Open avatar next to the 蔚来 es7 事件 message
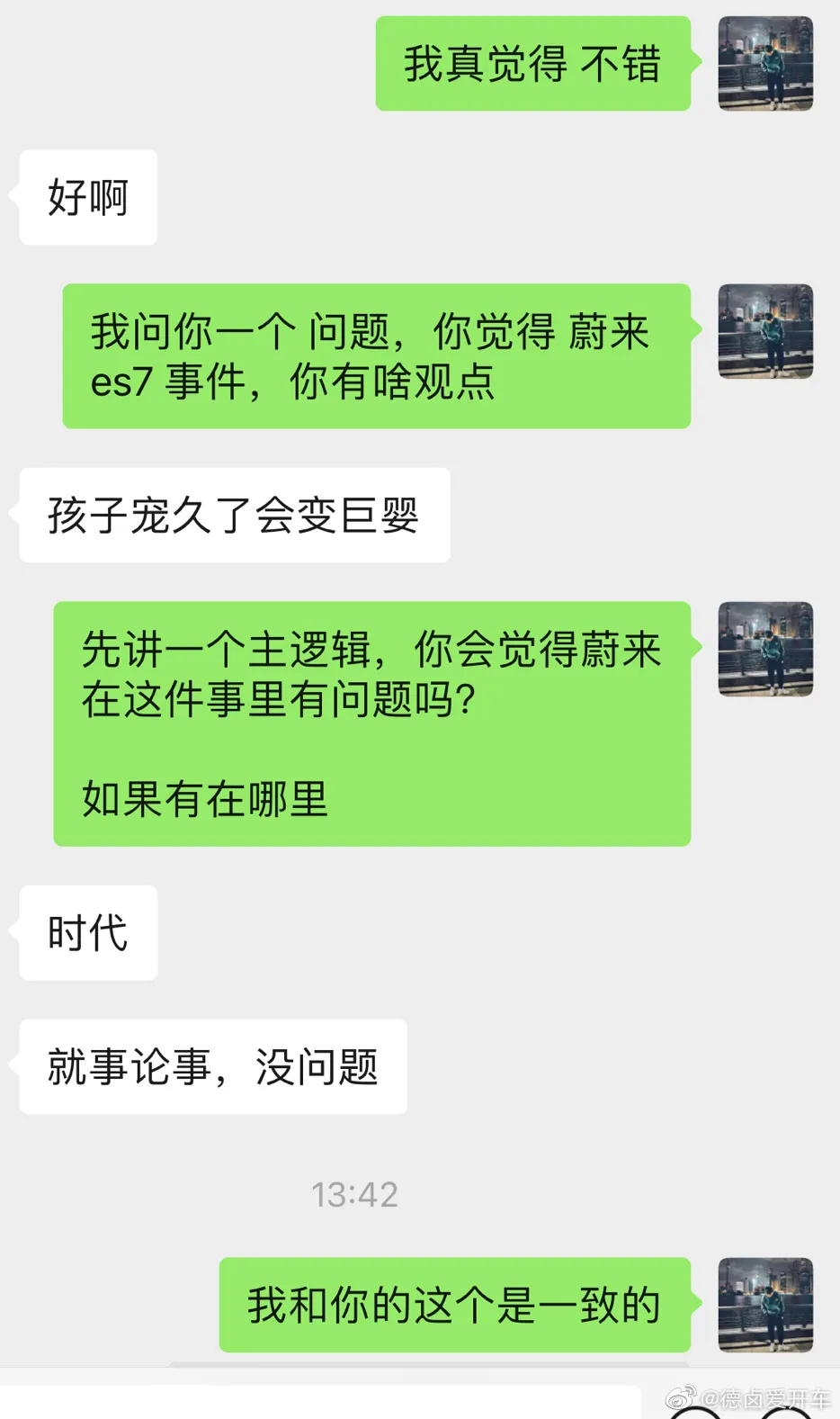 click(765, 331)
